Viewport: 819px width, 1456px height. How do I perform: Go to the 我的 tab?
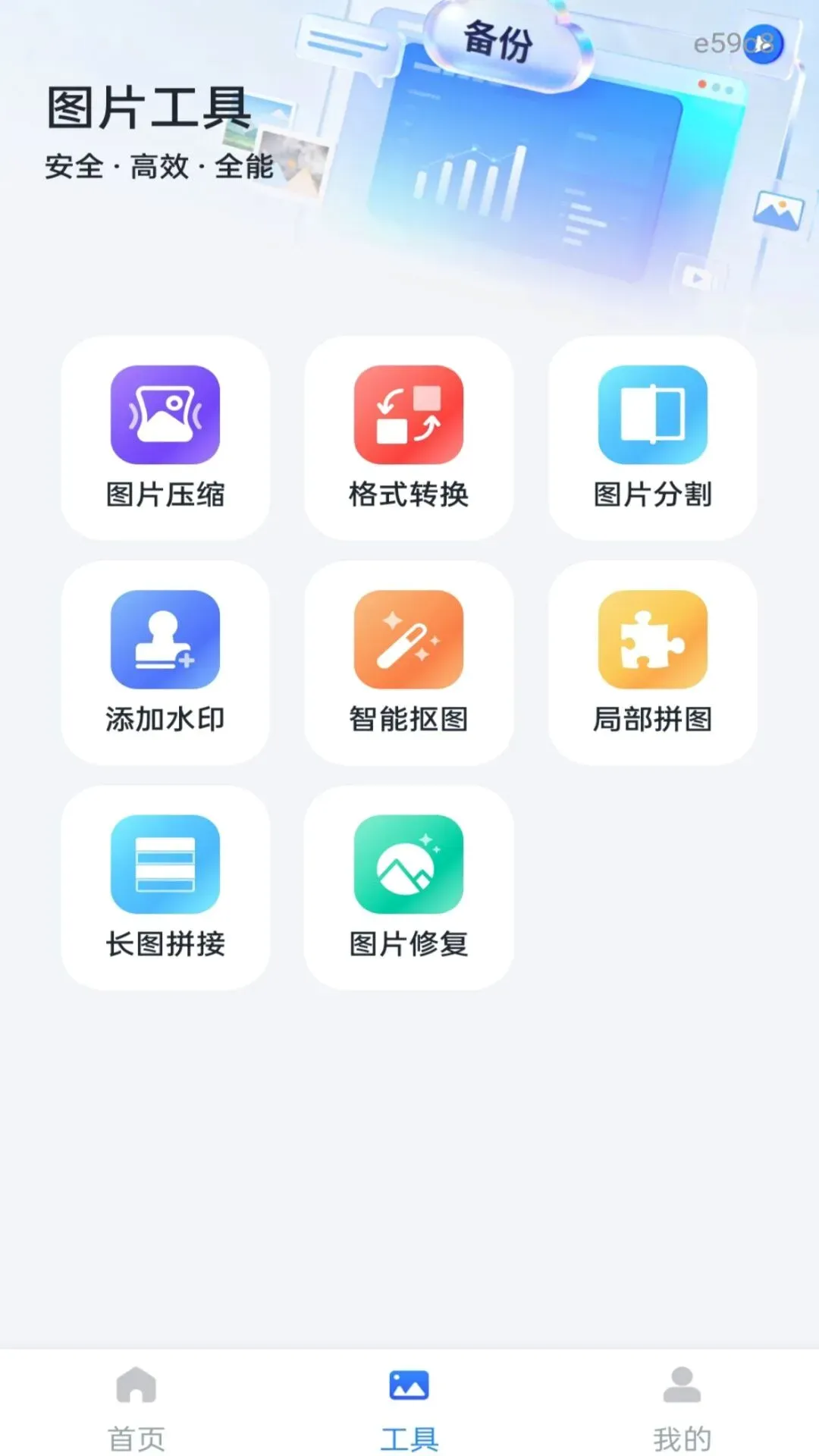coord(682,1408)
